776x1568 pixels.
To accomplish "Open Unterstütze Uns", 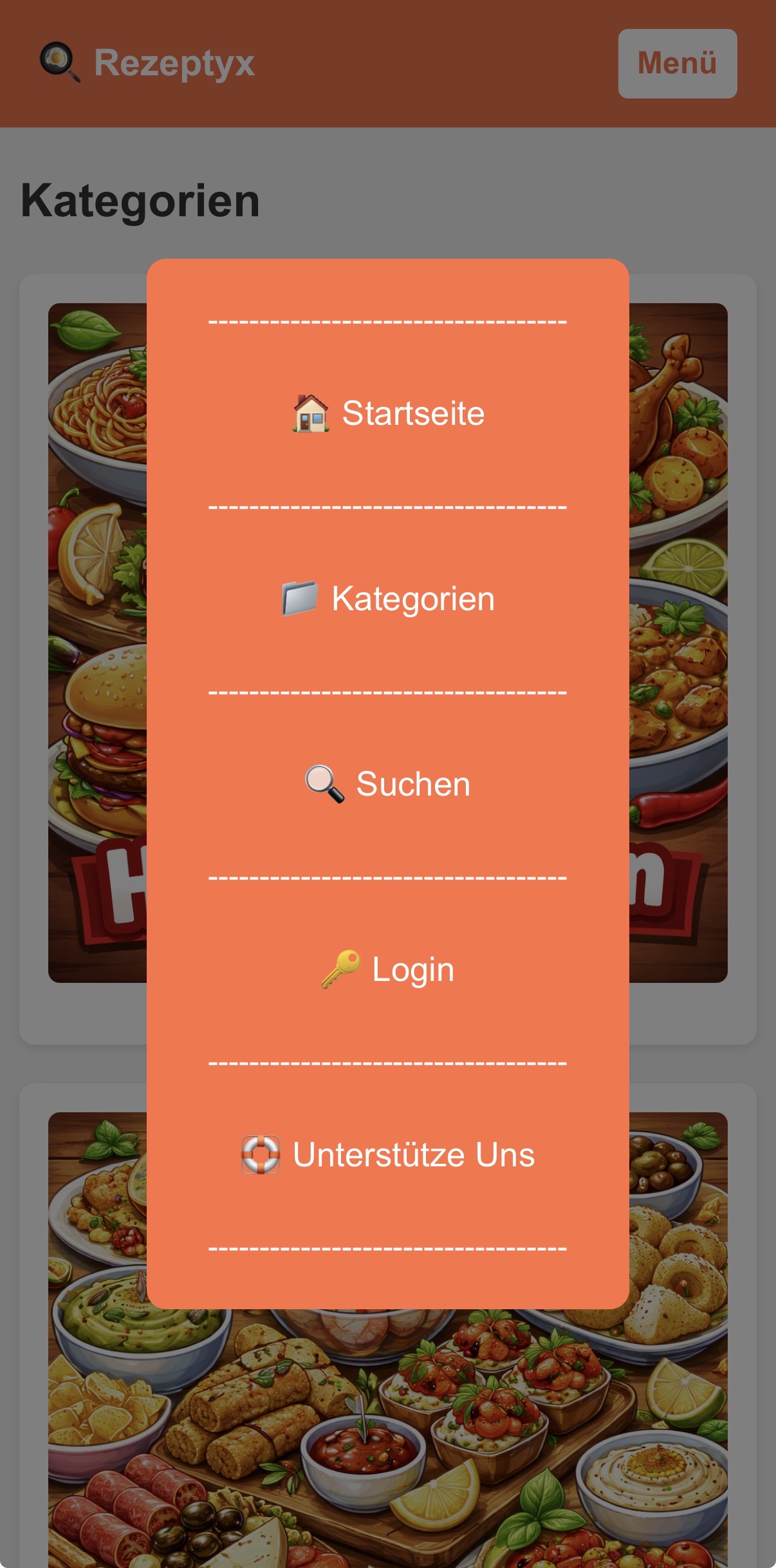I will point(388,1155).
